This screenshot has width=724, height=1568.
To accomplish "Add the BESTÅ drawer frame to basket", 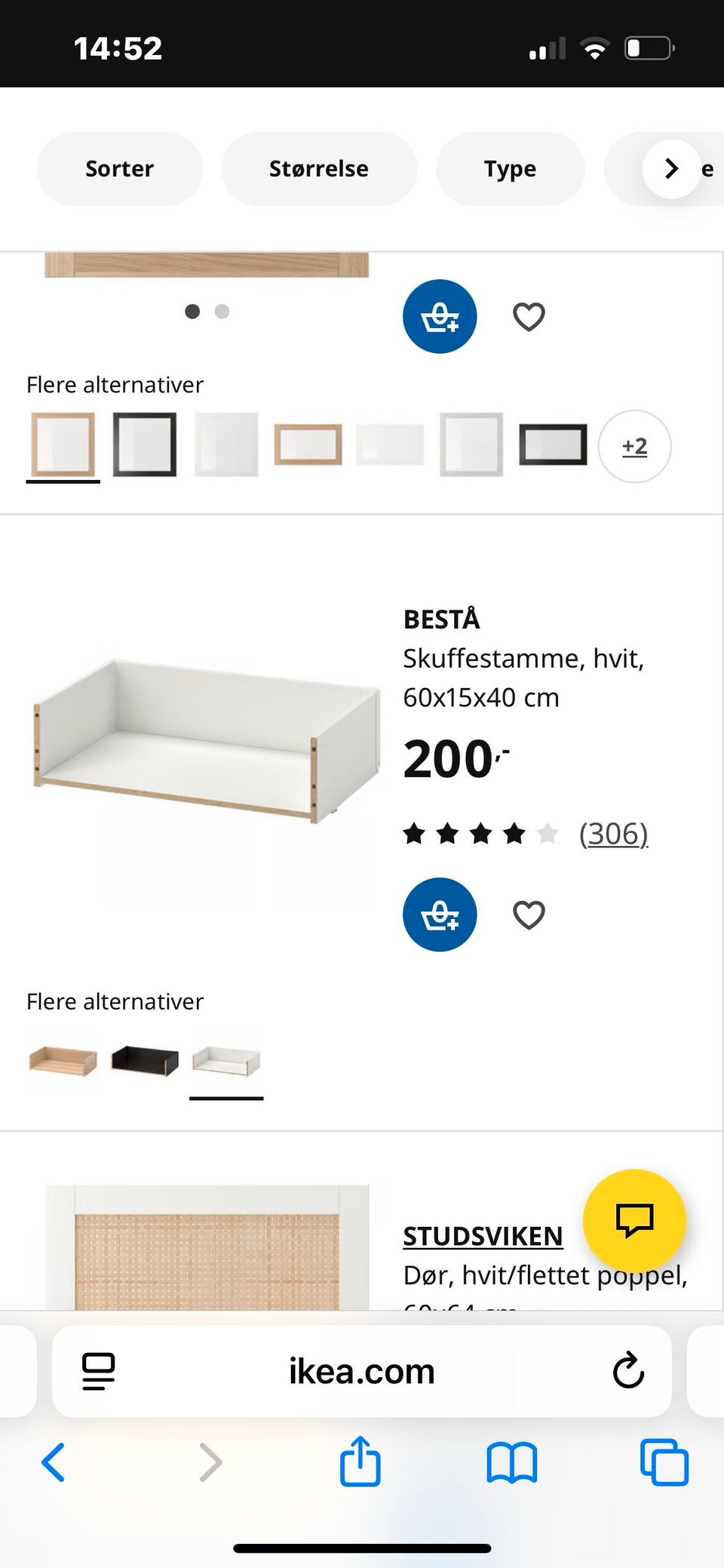I will coord(440,914).
